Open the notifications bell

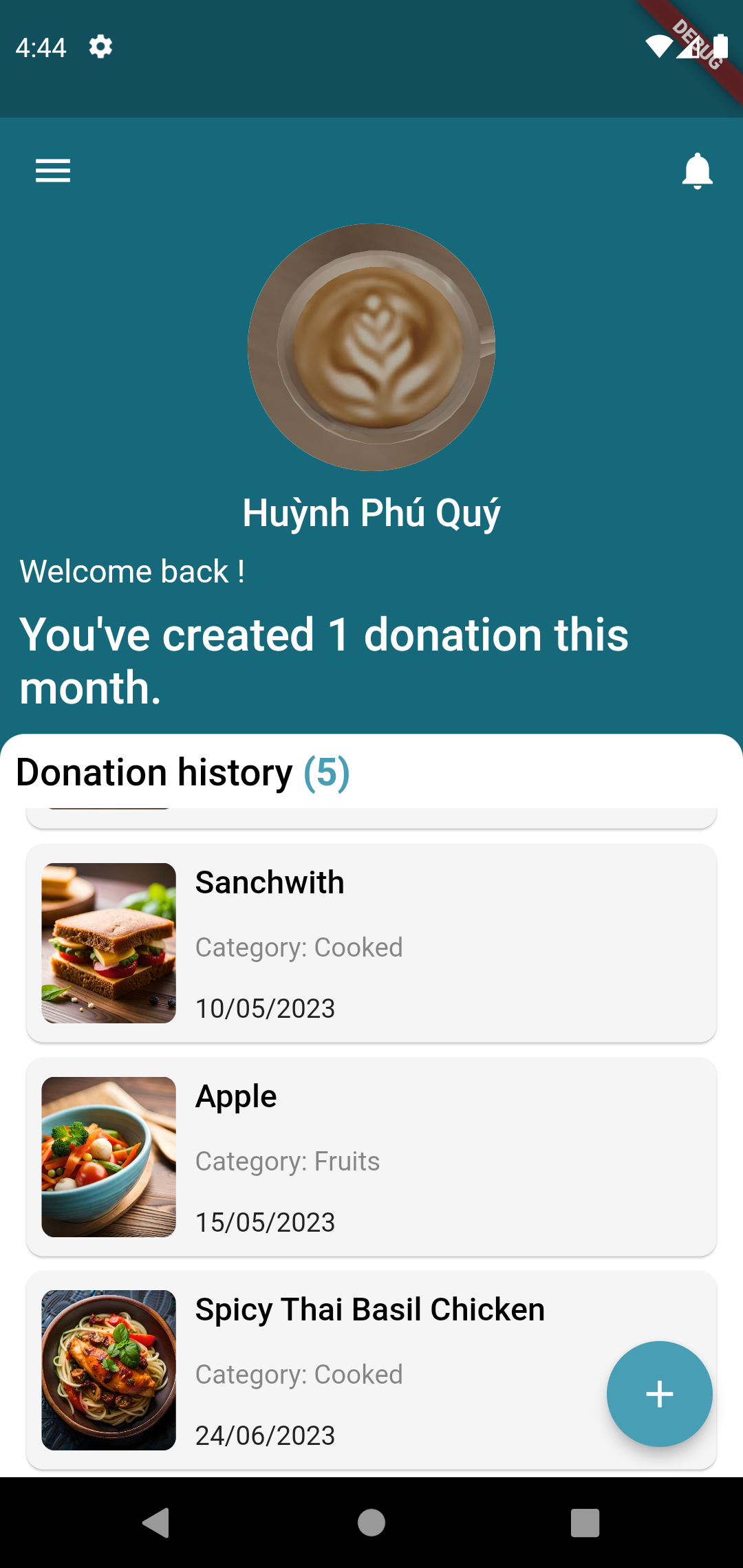point(697,170)
